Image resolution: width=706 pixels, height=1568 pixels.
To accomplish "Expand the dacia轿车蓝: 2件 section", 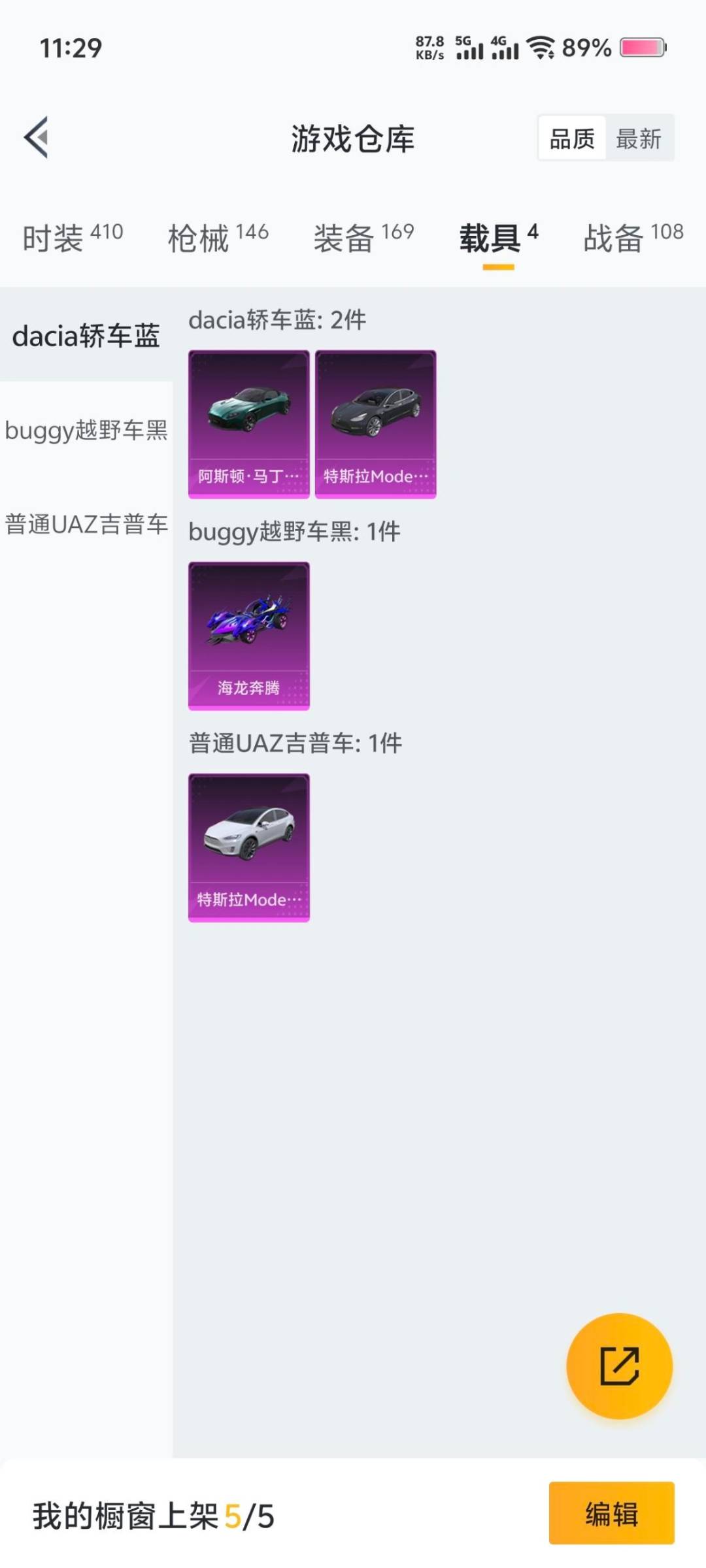I will click(x=277, y=319).
